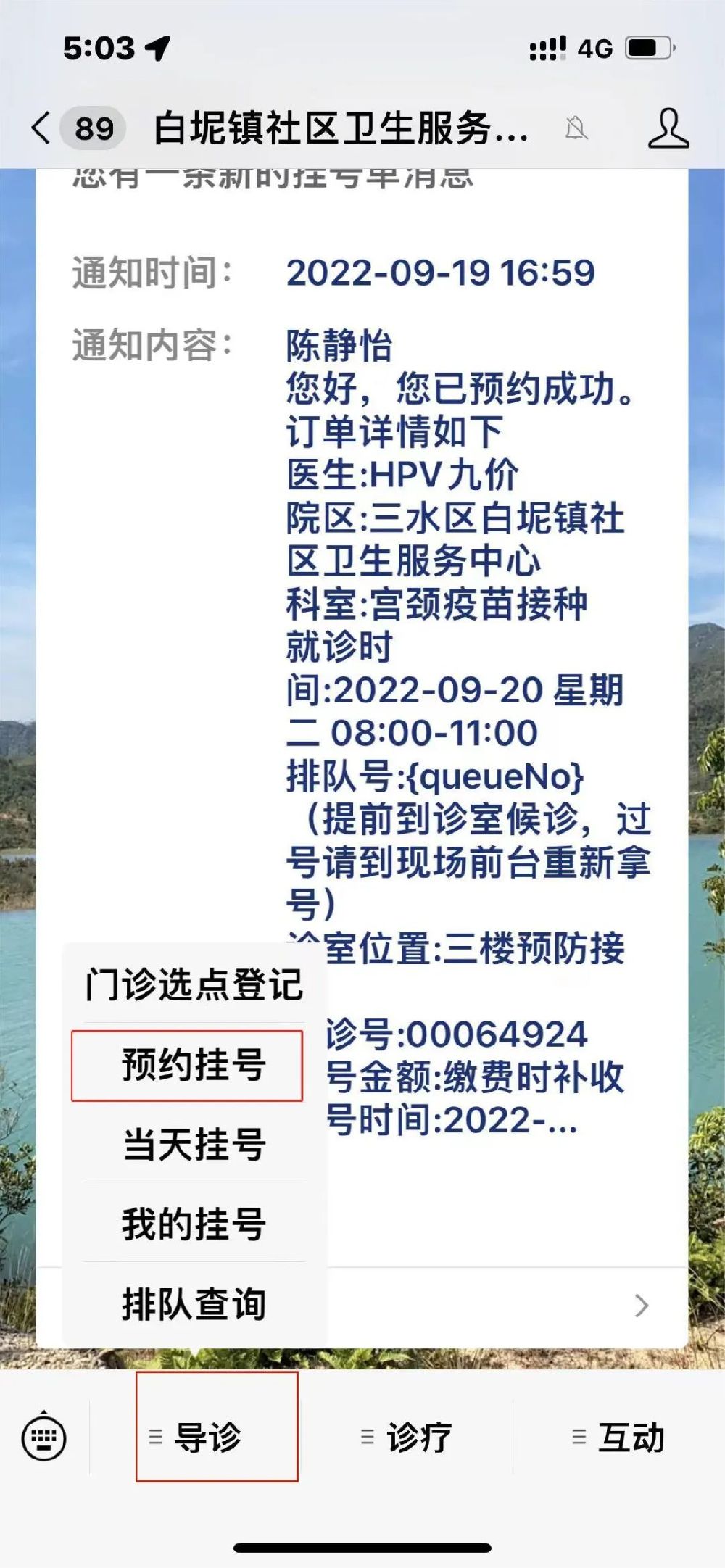Go back to the chat list
Viewport: 725px width, 1568px height.
[x=42, y=128]
